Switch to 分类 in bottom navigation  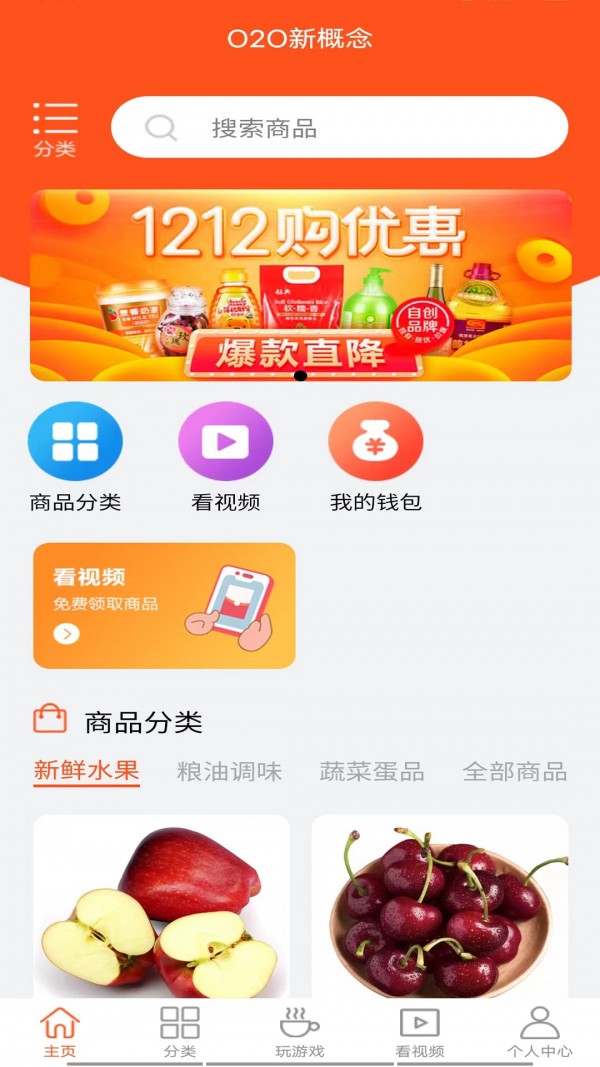[180, 1033]
